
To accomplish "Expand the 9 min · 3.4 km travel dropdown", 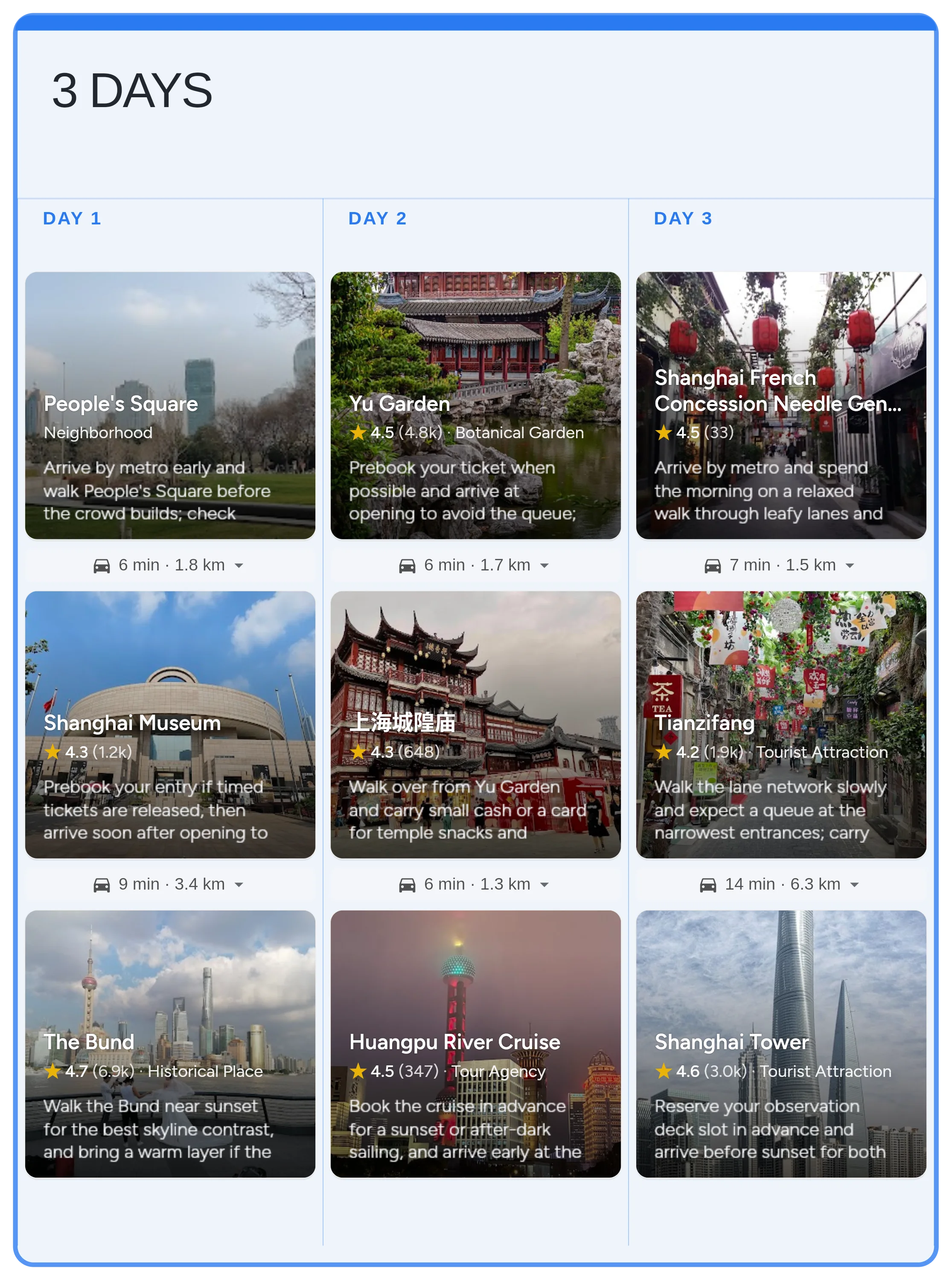I will click(239, 885).
